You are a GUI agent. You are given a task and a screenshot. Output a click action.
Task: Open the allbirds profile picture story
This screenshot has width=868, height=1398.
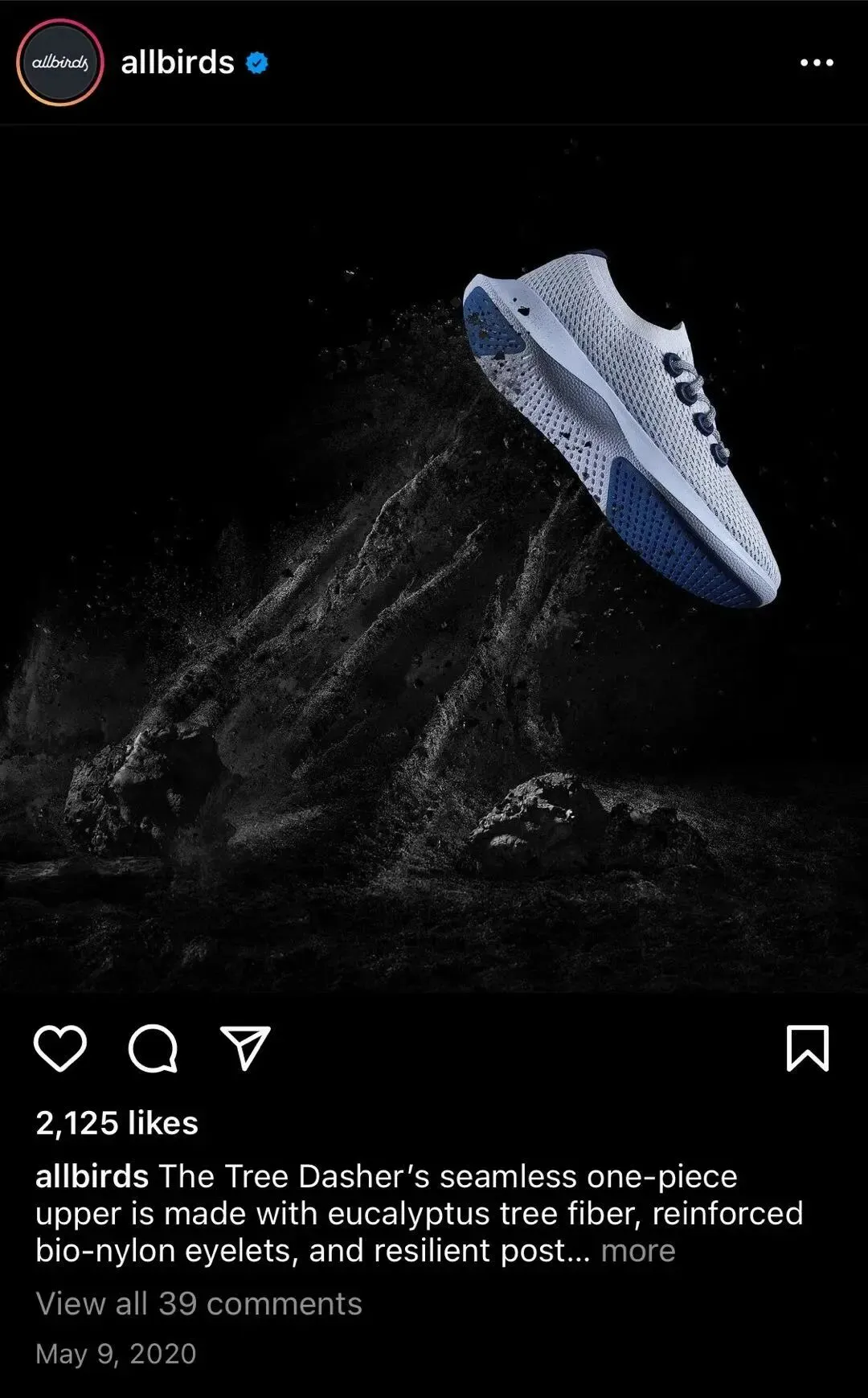click(59, 63)
